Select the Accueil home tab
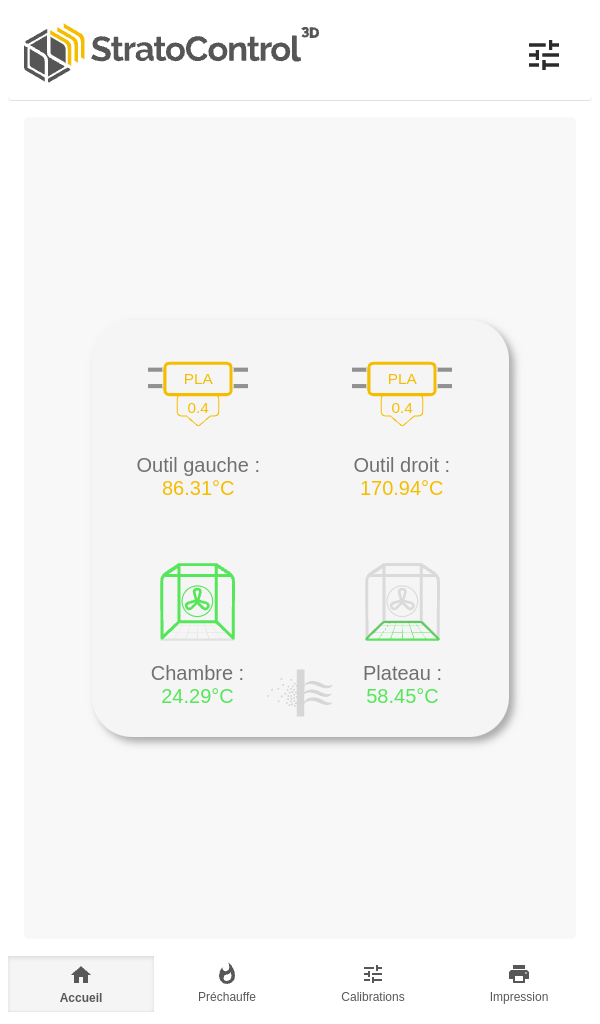This screenshot has width=600, height=1024. point(81,984)
